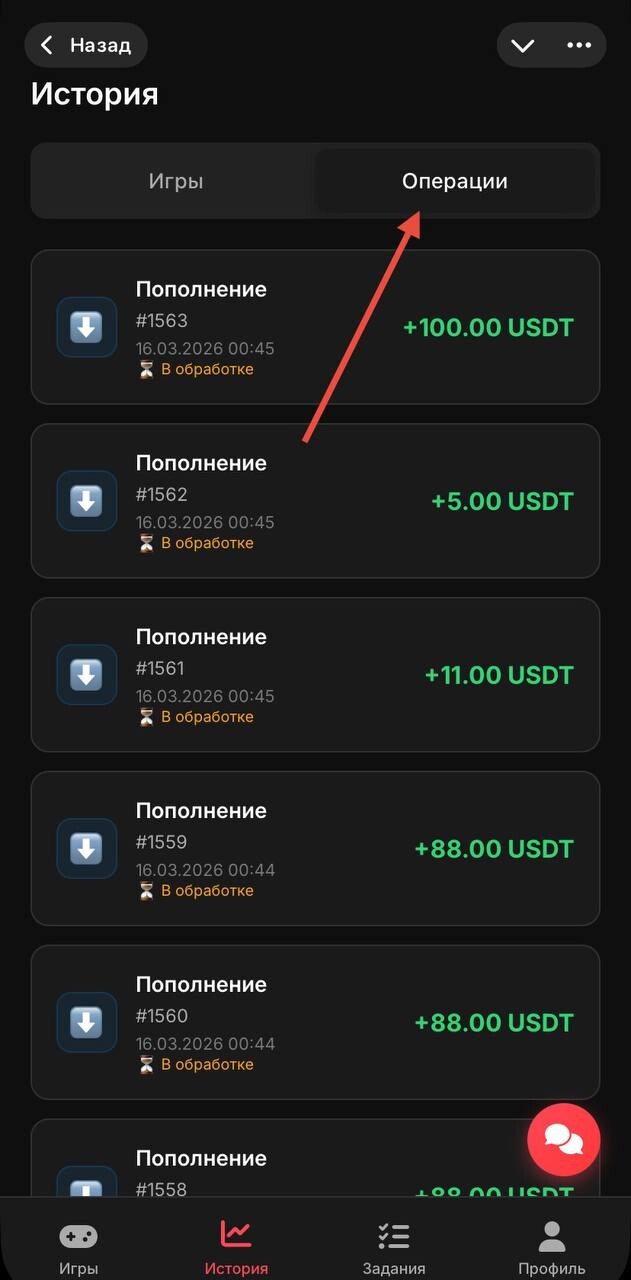This screenshot has width=631, height=1280.
Task: Switch to the Игры segment at the top
Action: (176, 181)
